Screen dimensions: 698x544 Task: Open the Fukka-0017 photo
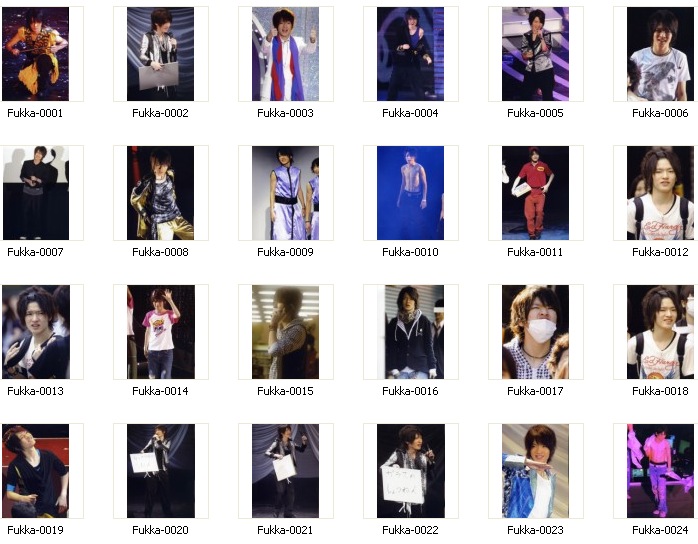(x=535, y=332)
